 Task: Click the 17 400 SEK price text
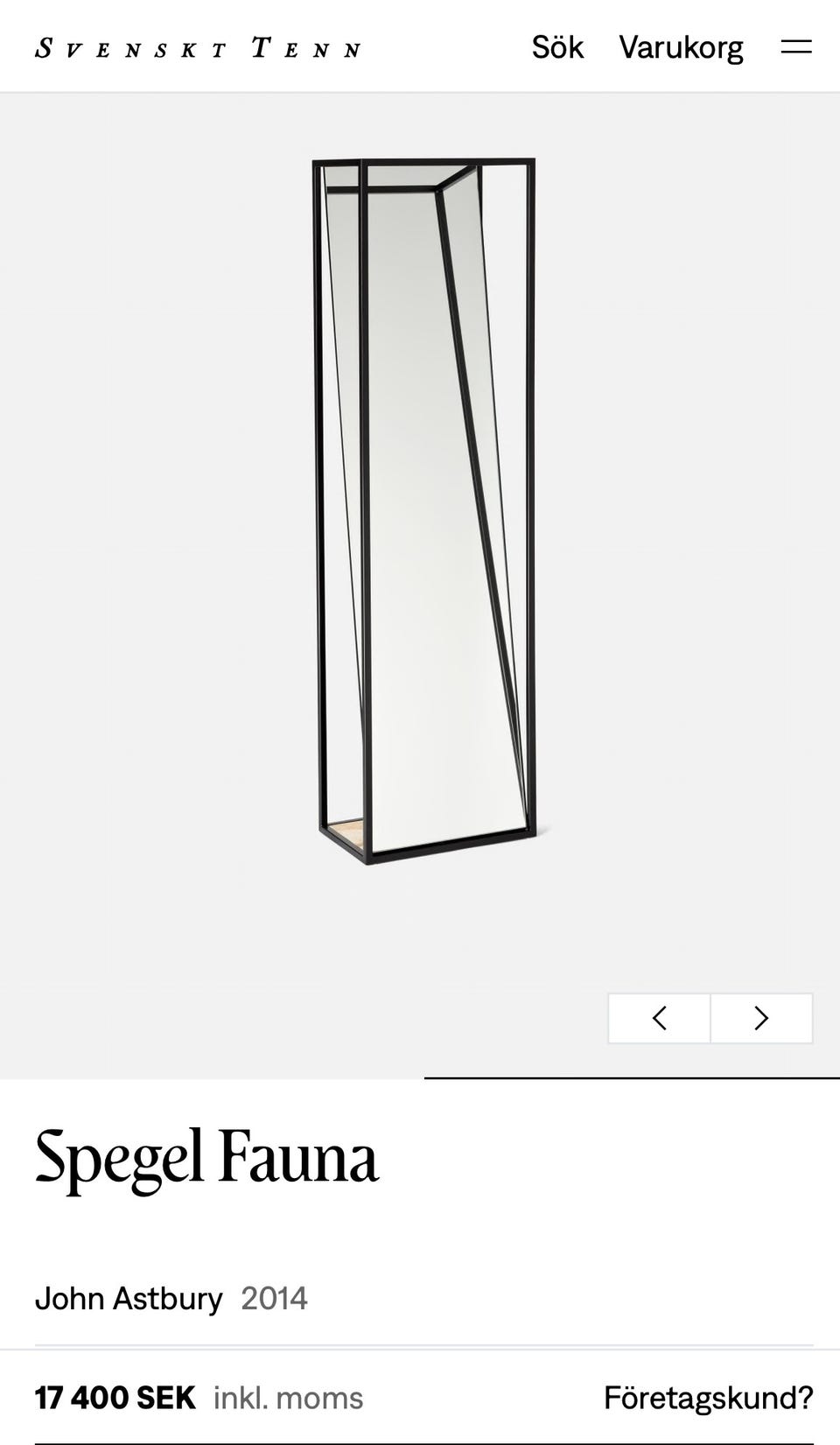(x=111, y=1397)
